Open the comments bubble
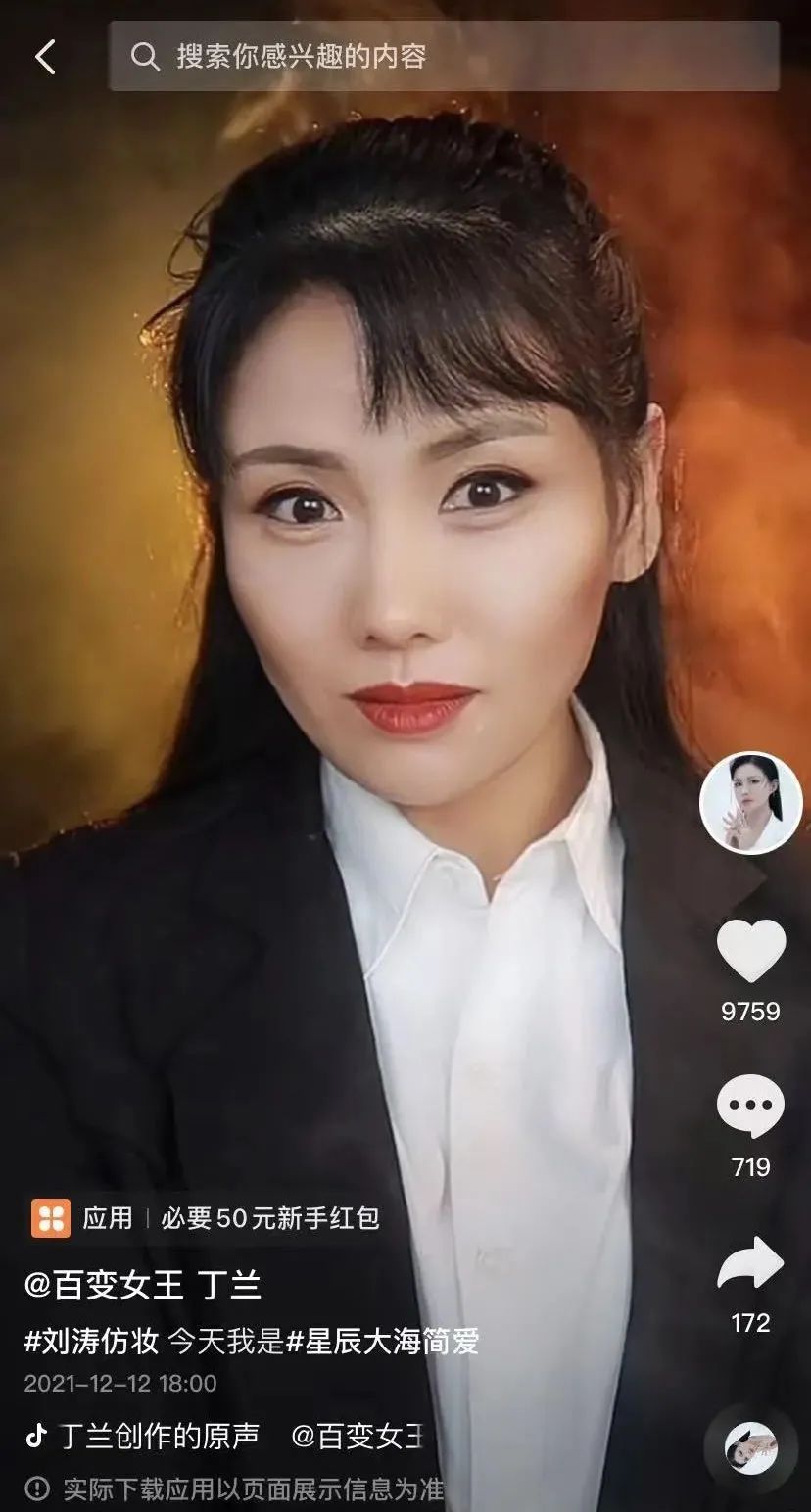 coord(751,1107)
